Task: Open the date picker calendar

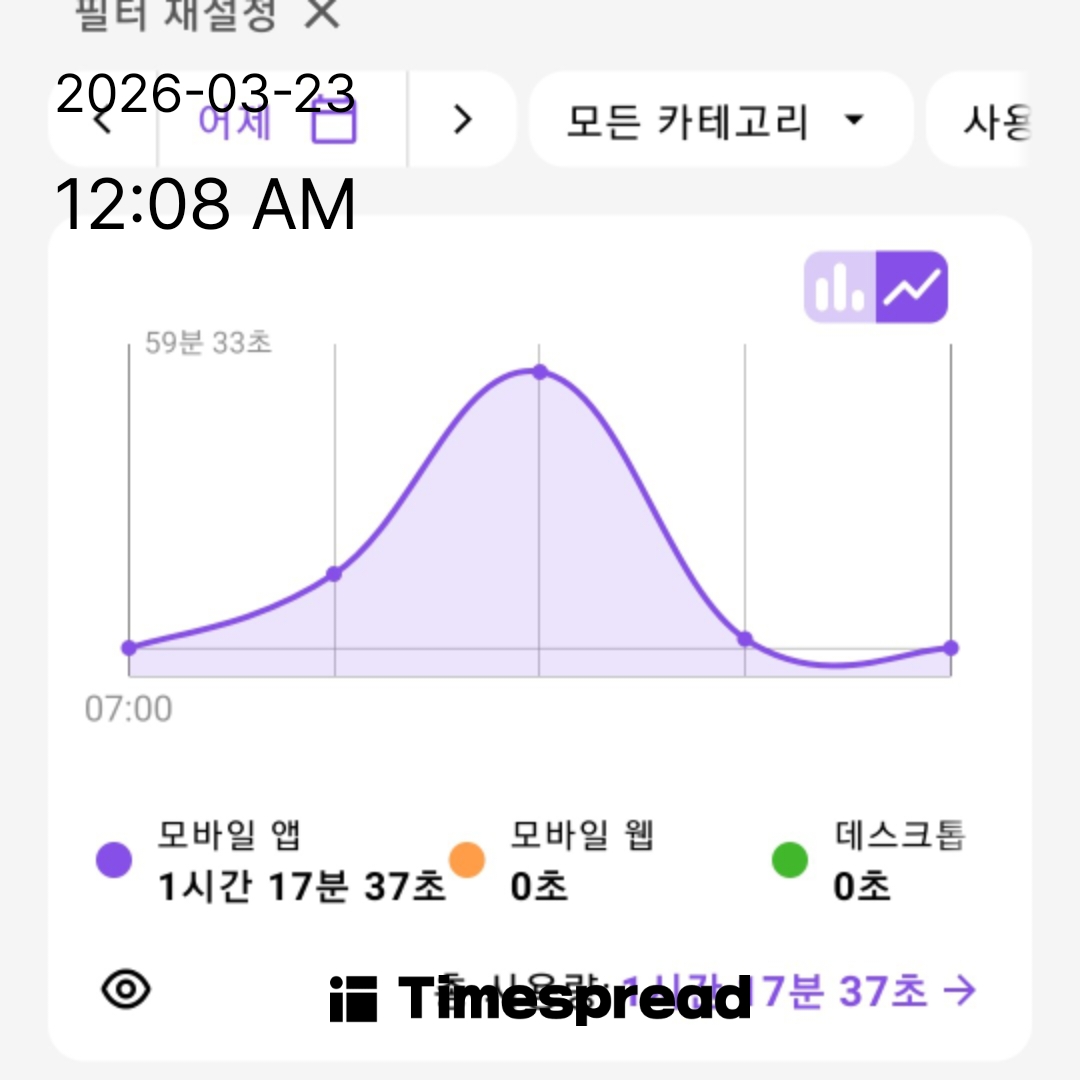Action: coord(333,122)
